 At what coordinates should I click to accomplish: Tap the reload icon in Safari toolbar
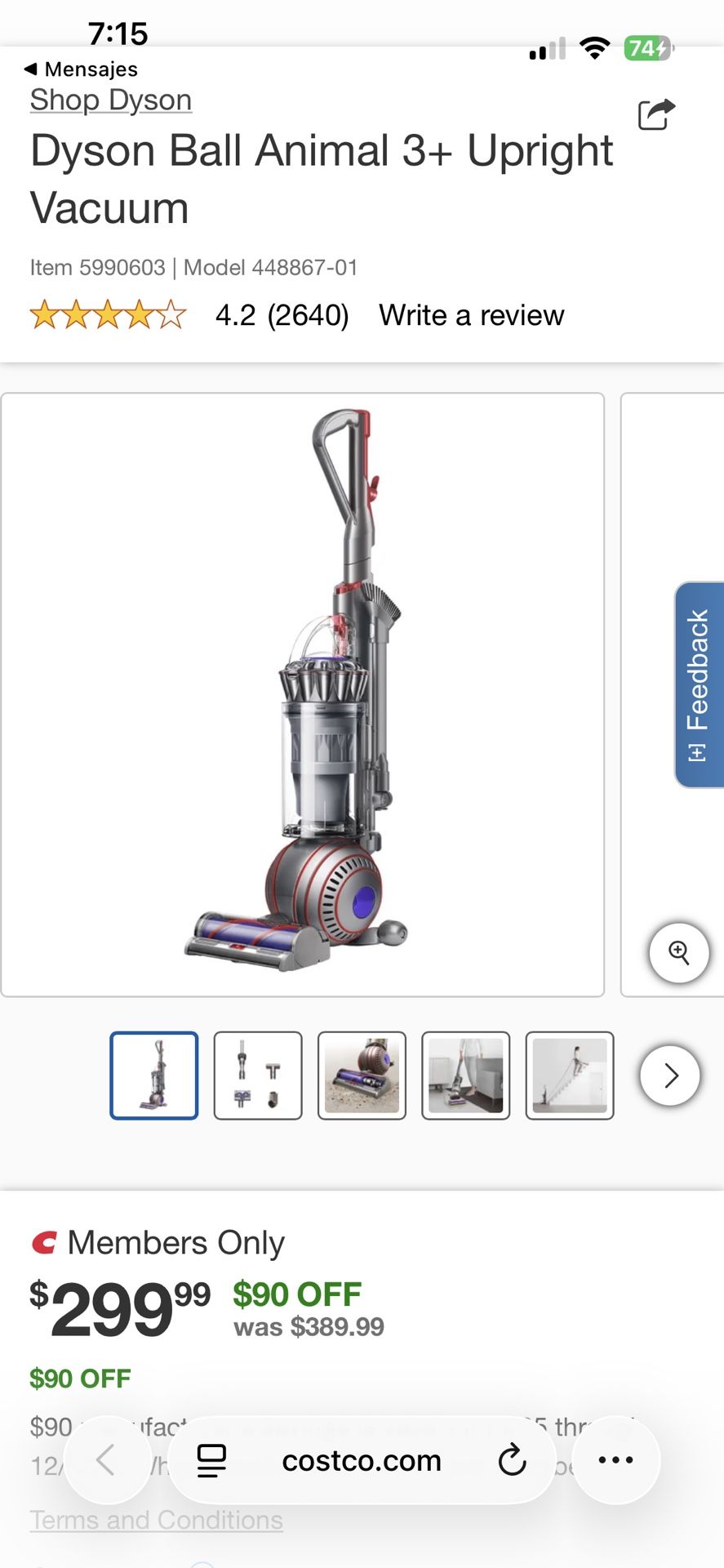coord(511,1461)
